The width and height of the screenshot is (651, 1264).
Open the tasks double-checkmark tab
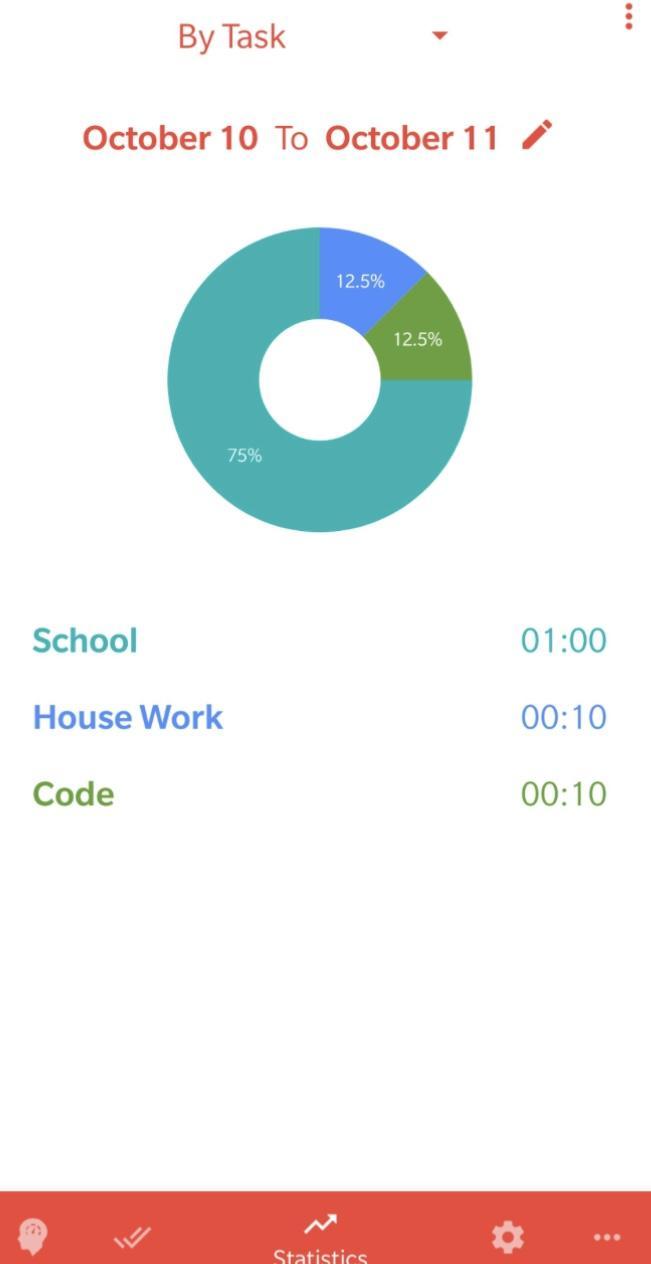pos(132,1238)
